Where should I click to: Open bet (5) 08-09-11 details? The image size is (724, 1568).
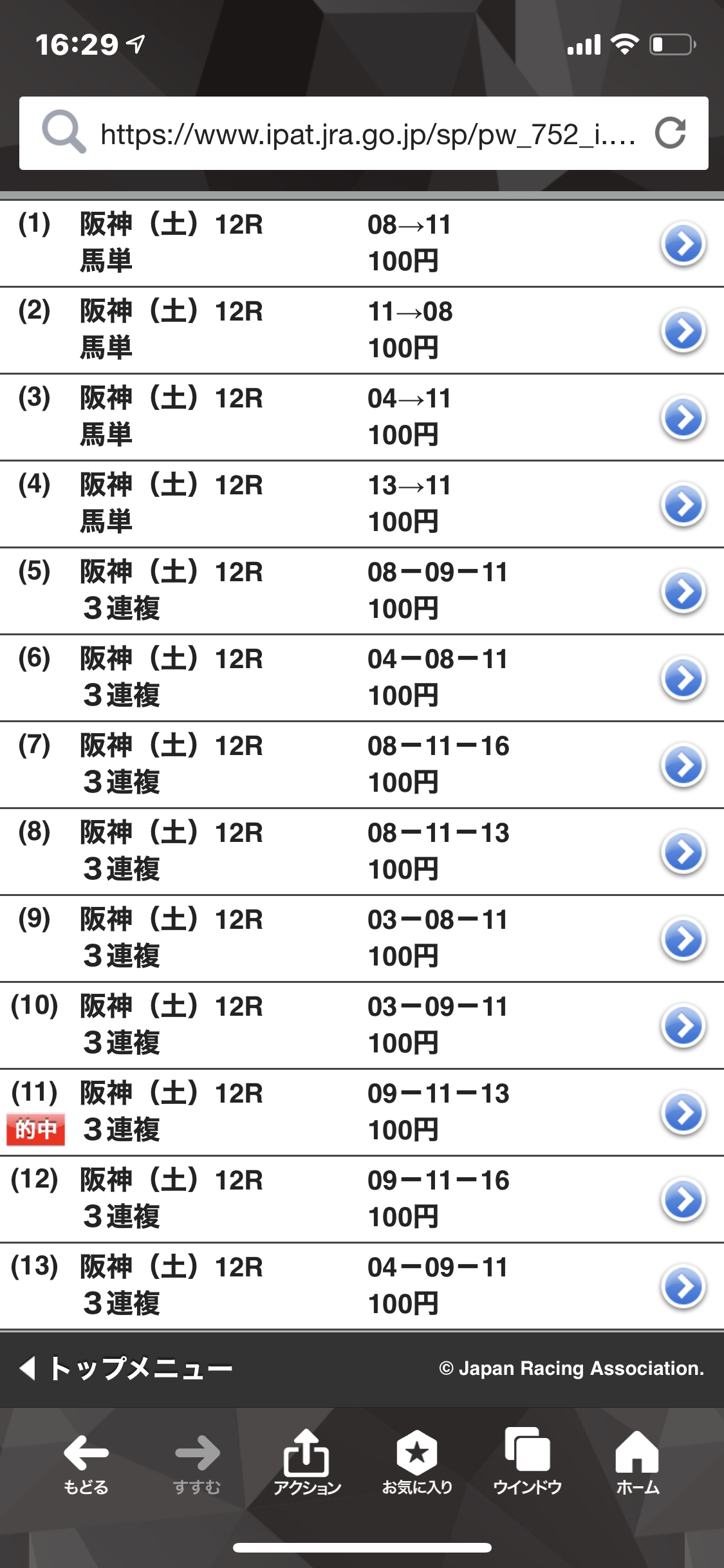[683, 592]
